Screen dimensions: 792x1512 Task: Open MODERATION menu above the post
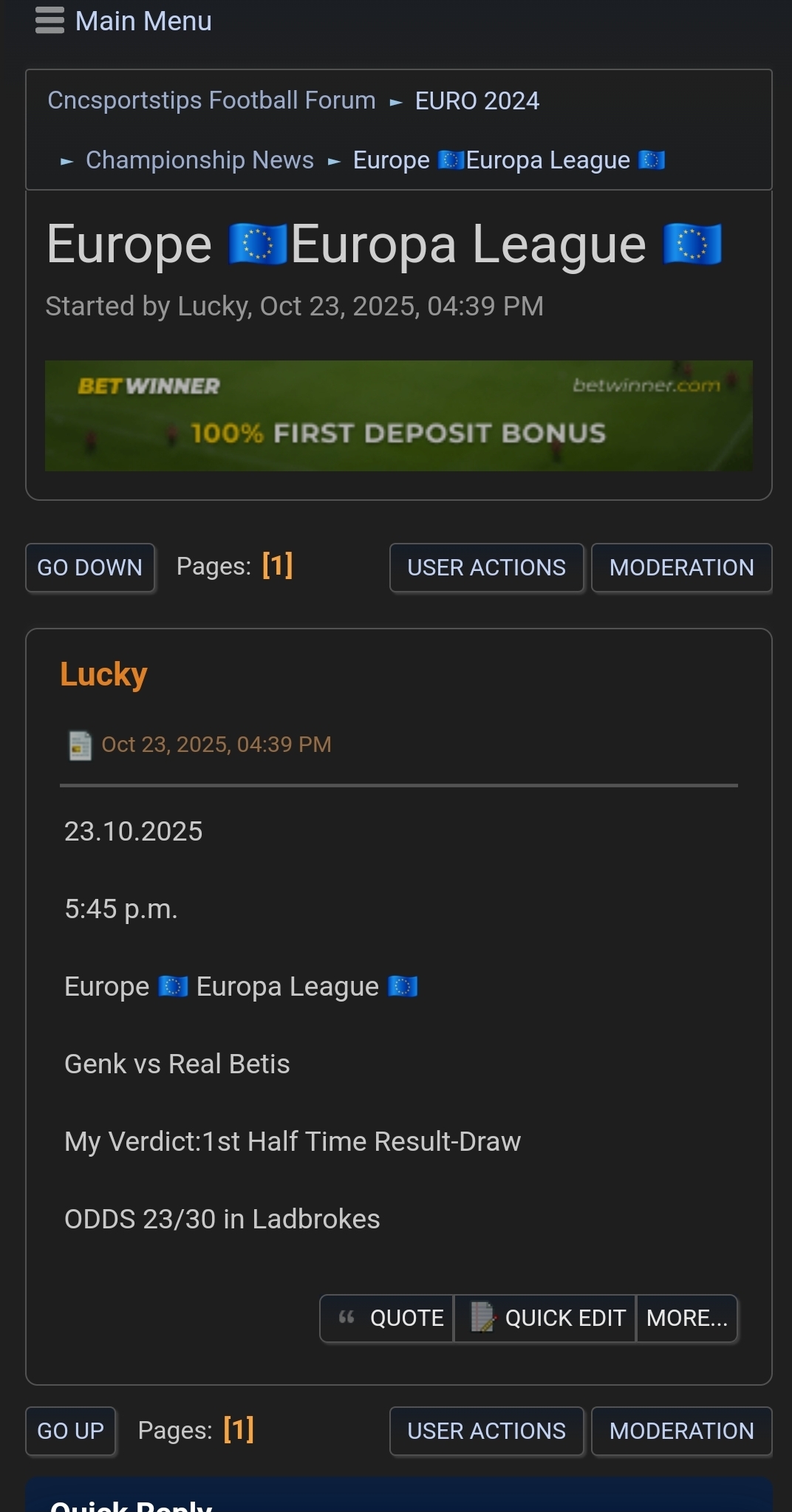pos(681,567)
